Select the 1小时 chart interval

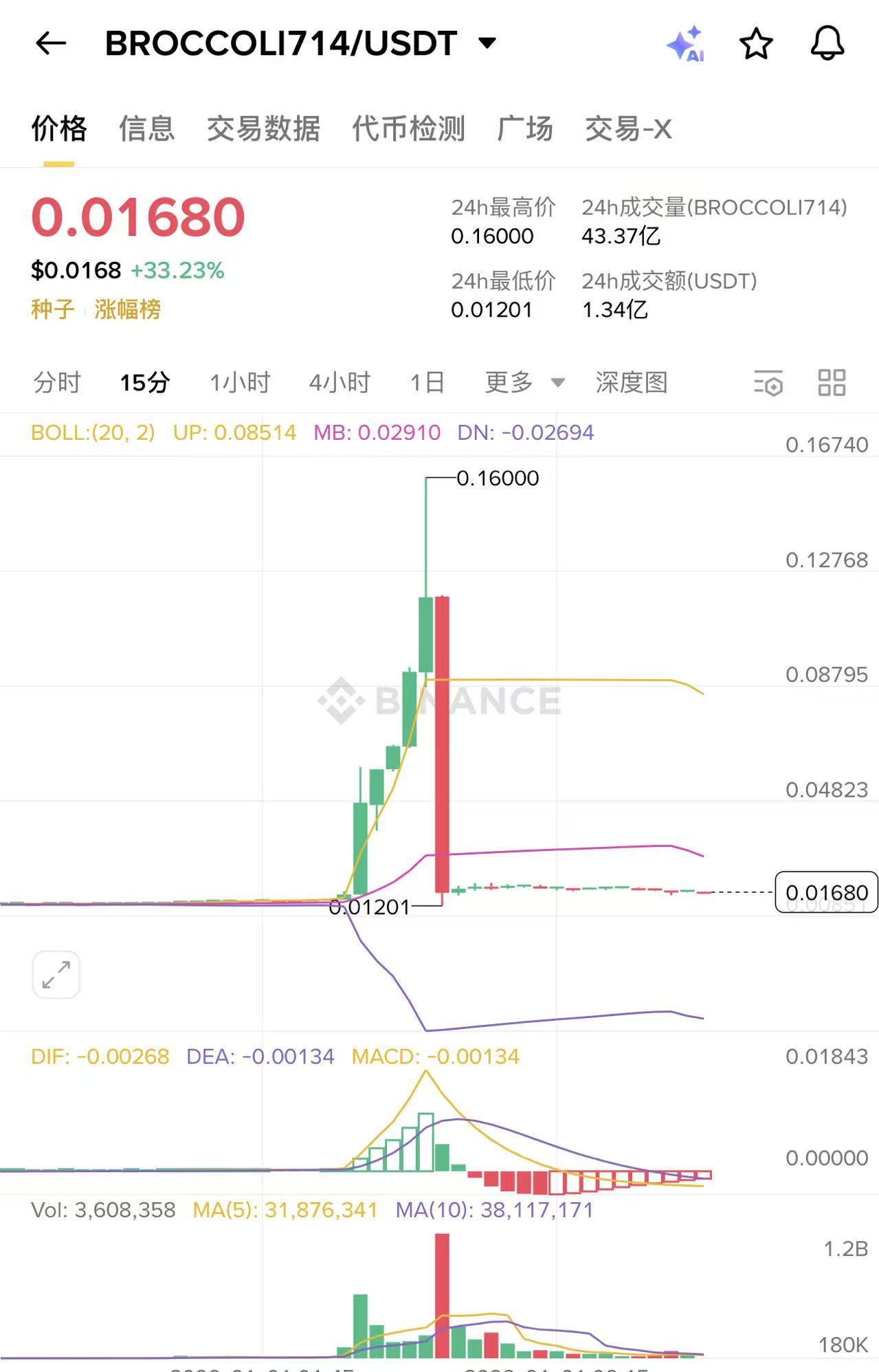pyautogui.click(x=240, y=382)
